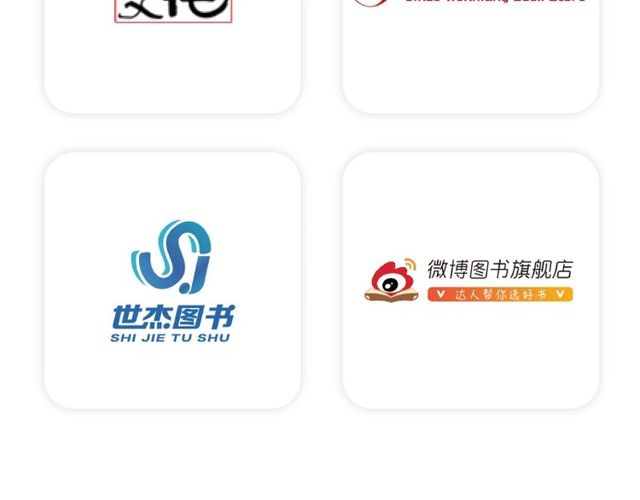Open the 微博图书旗舰店 store card
The image size is (640, 500).
470,281
